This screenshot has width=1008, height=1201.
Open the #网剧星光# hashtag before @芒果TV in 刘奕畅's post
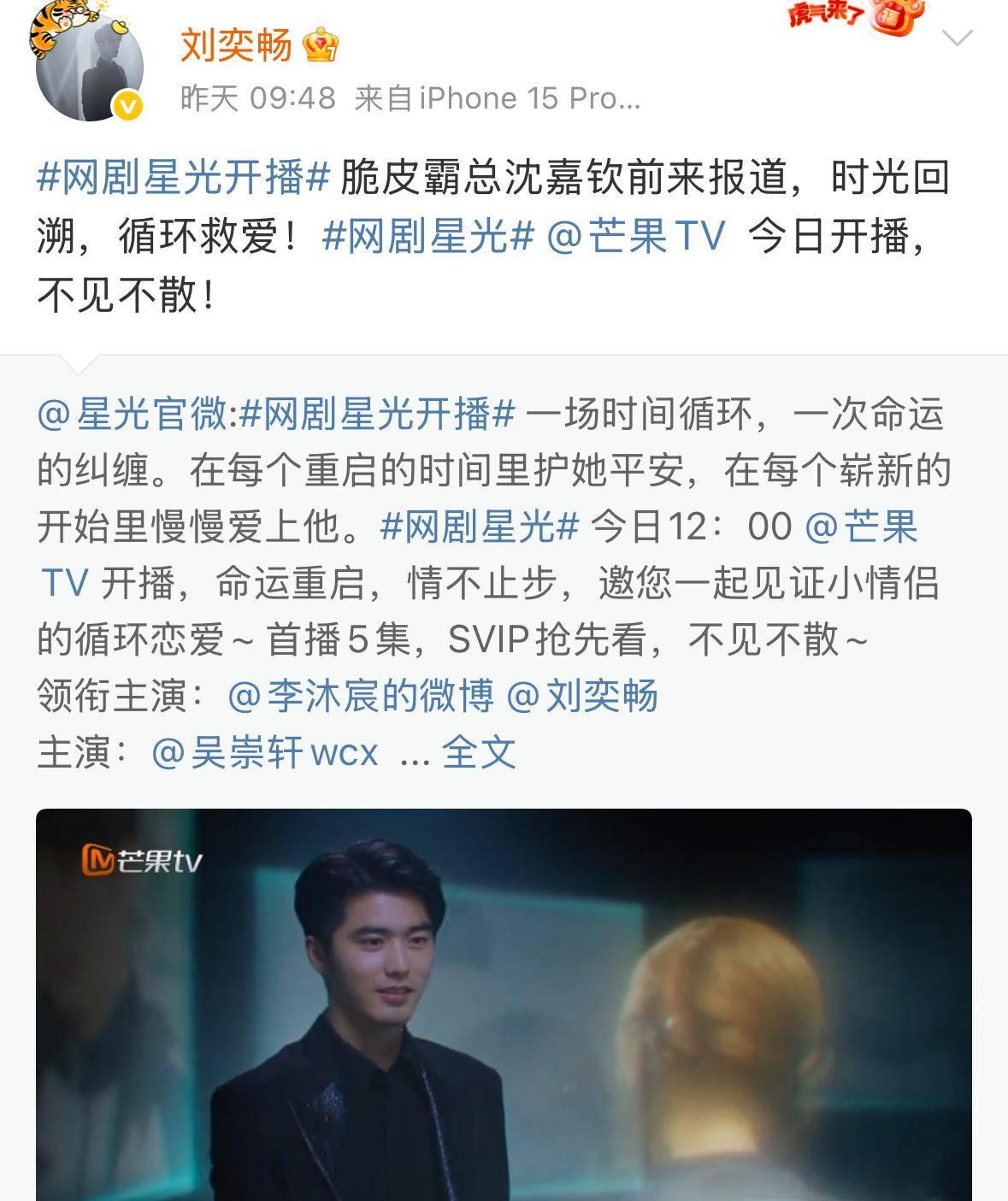427,237
